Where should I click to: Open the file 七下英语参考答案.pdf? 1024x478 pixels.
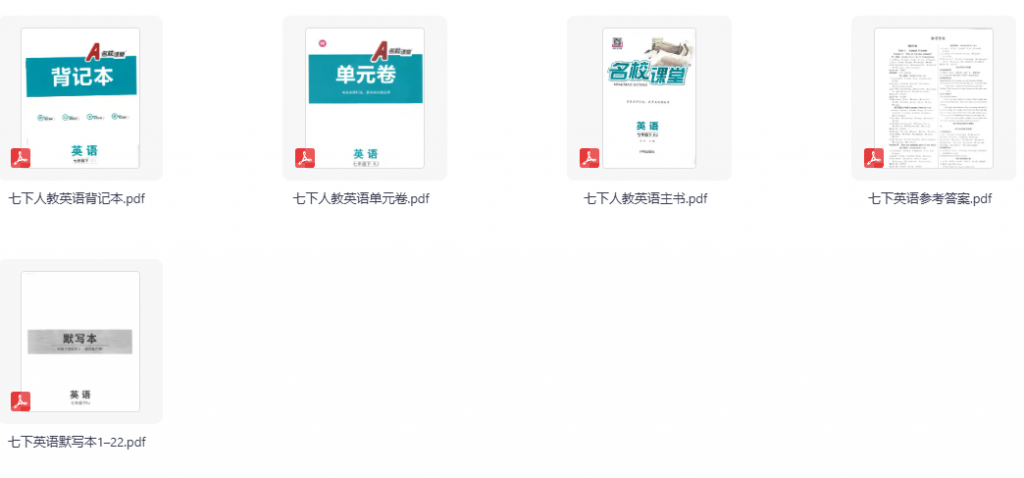tap(933, 98)
